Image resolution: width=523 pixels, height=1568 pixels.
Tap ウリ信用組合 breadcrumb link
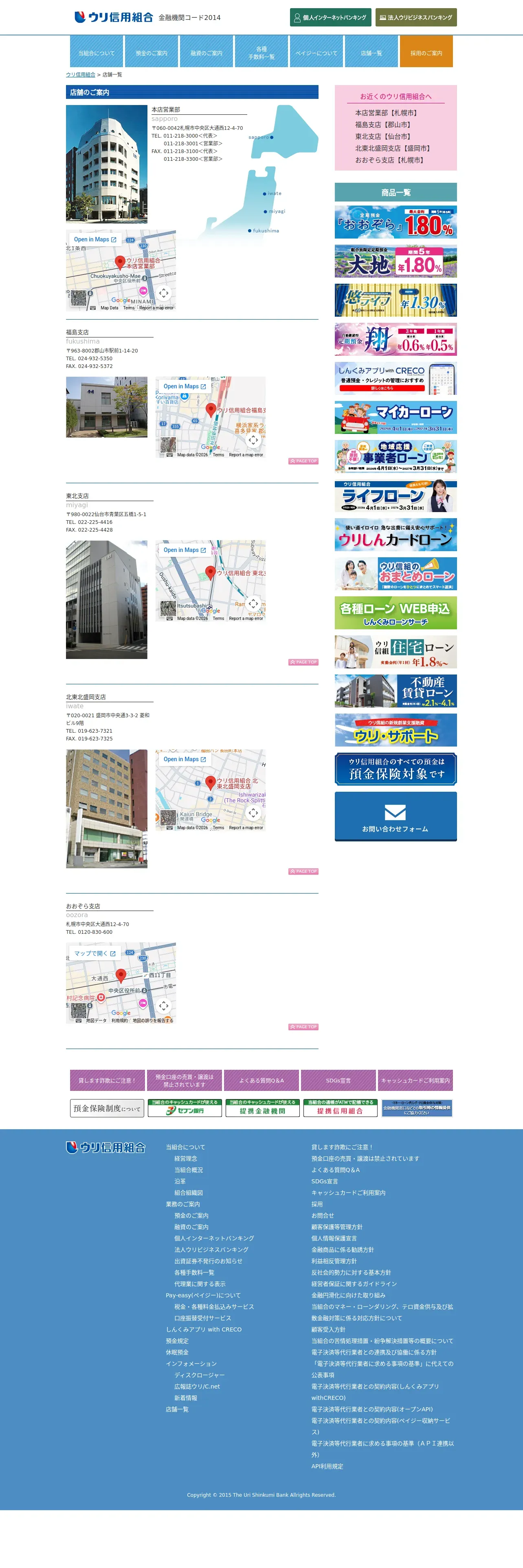[x=80, y=74]
